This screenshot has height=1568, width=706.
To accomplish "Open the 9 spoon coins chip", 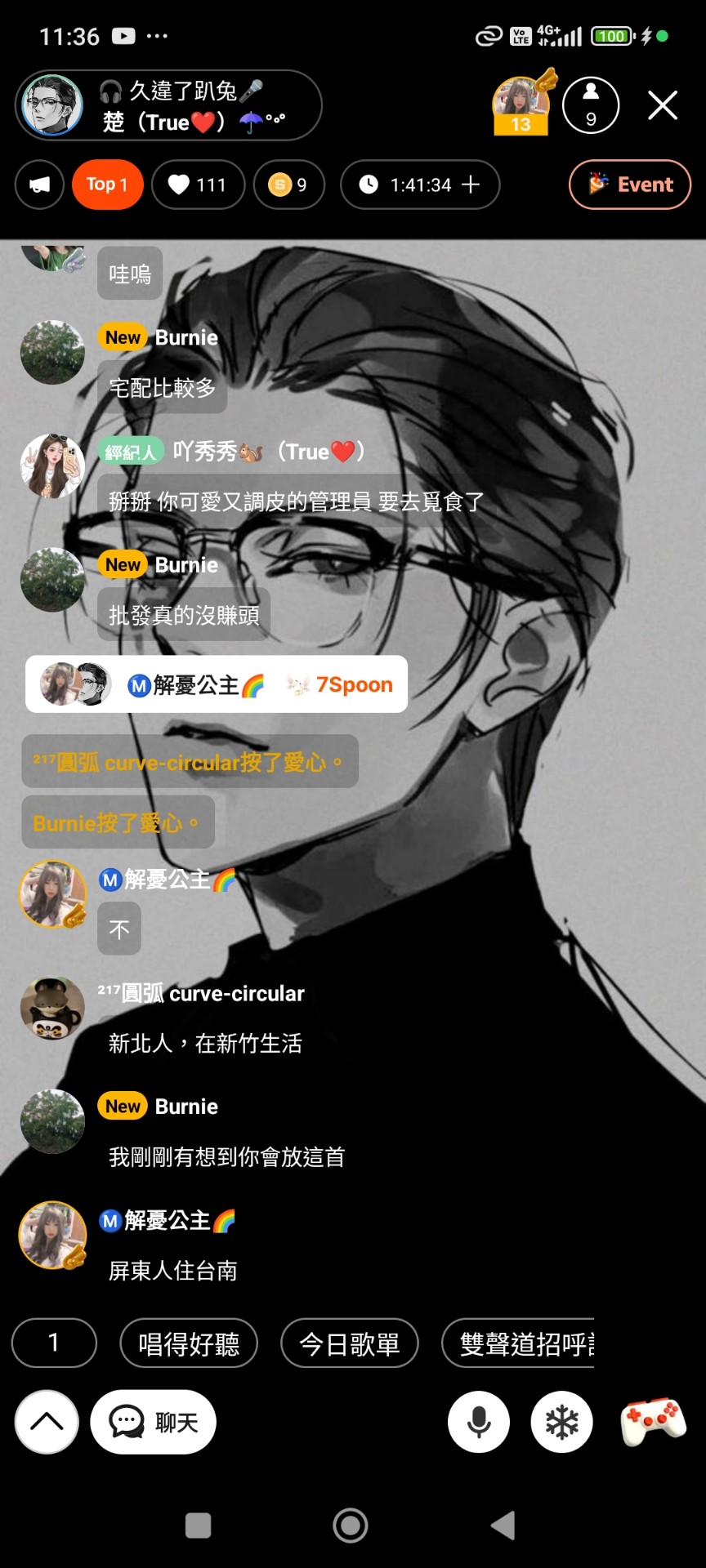I will [288, 185].
